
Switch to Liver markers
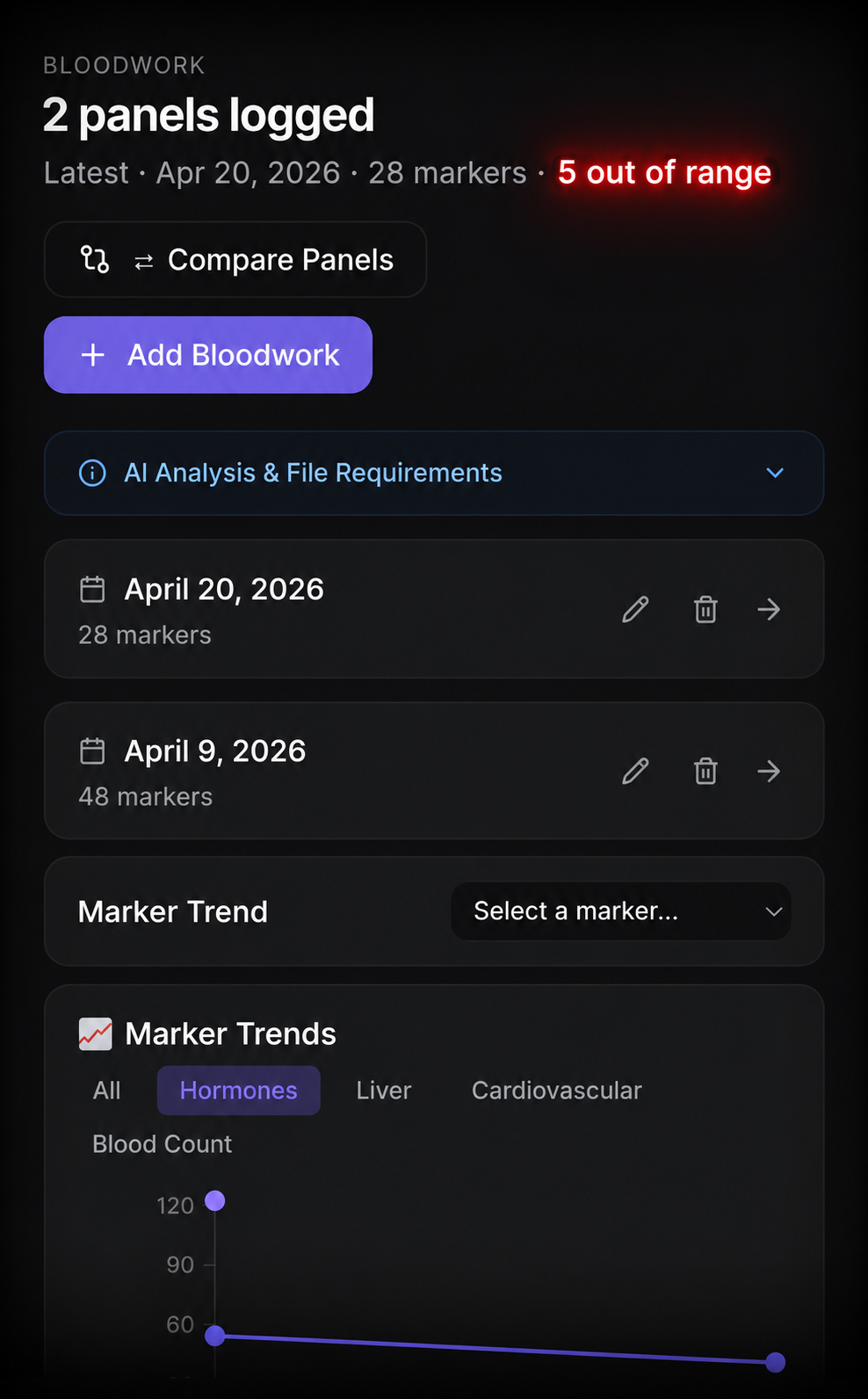click(384, 1091)
